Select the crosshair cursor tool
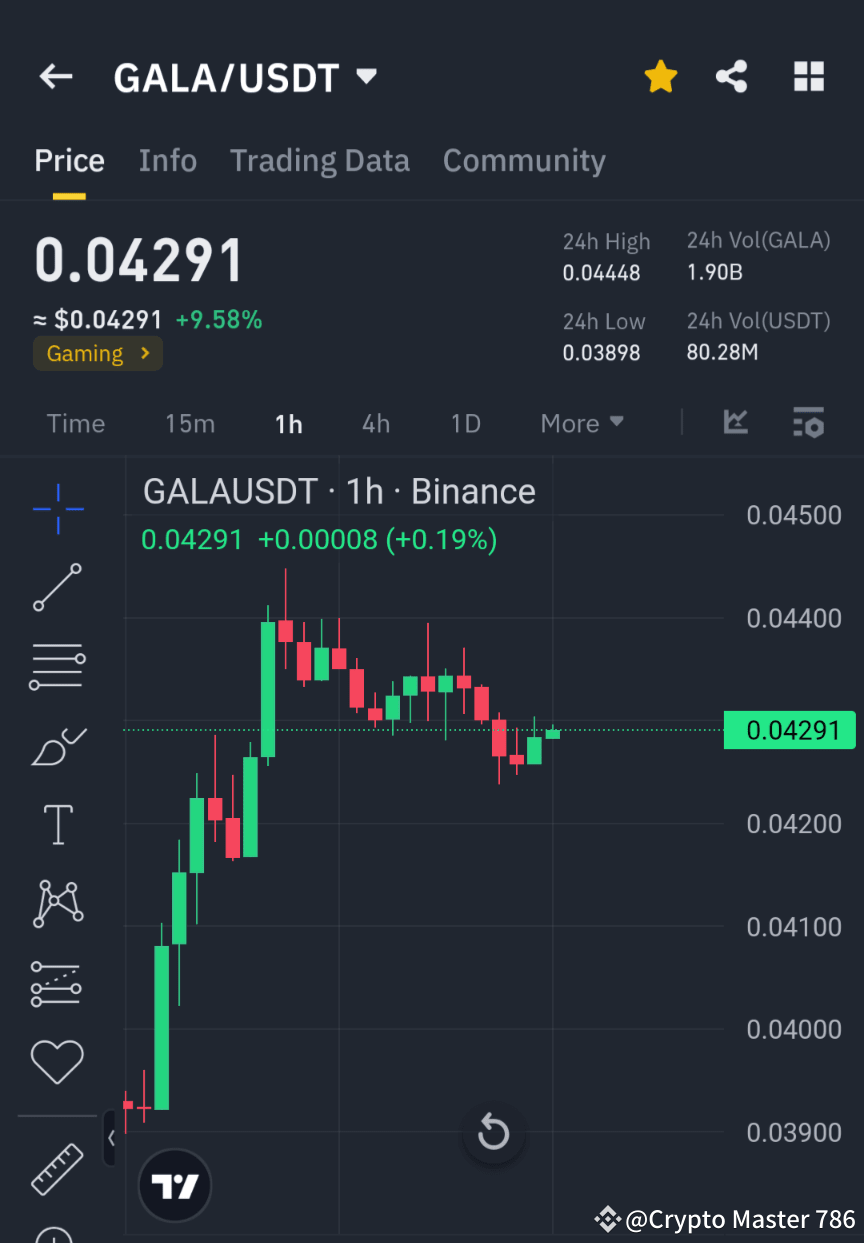864x1243 pixels. [x=57, y=510]
